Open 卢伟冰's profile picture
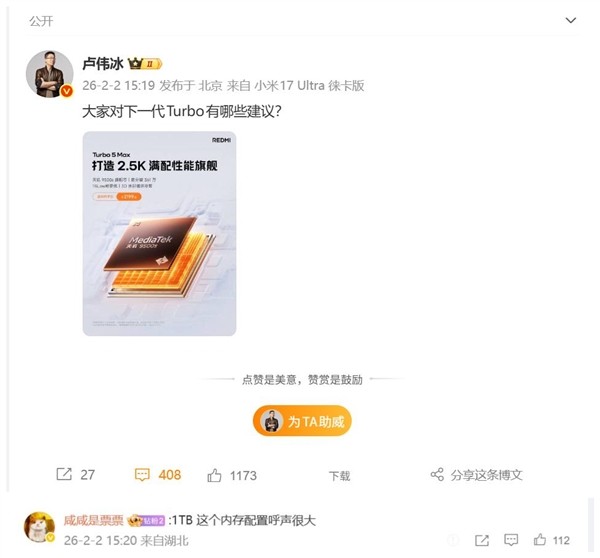The image size is (600, 558). (49, 74)
